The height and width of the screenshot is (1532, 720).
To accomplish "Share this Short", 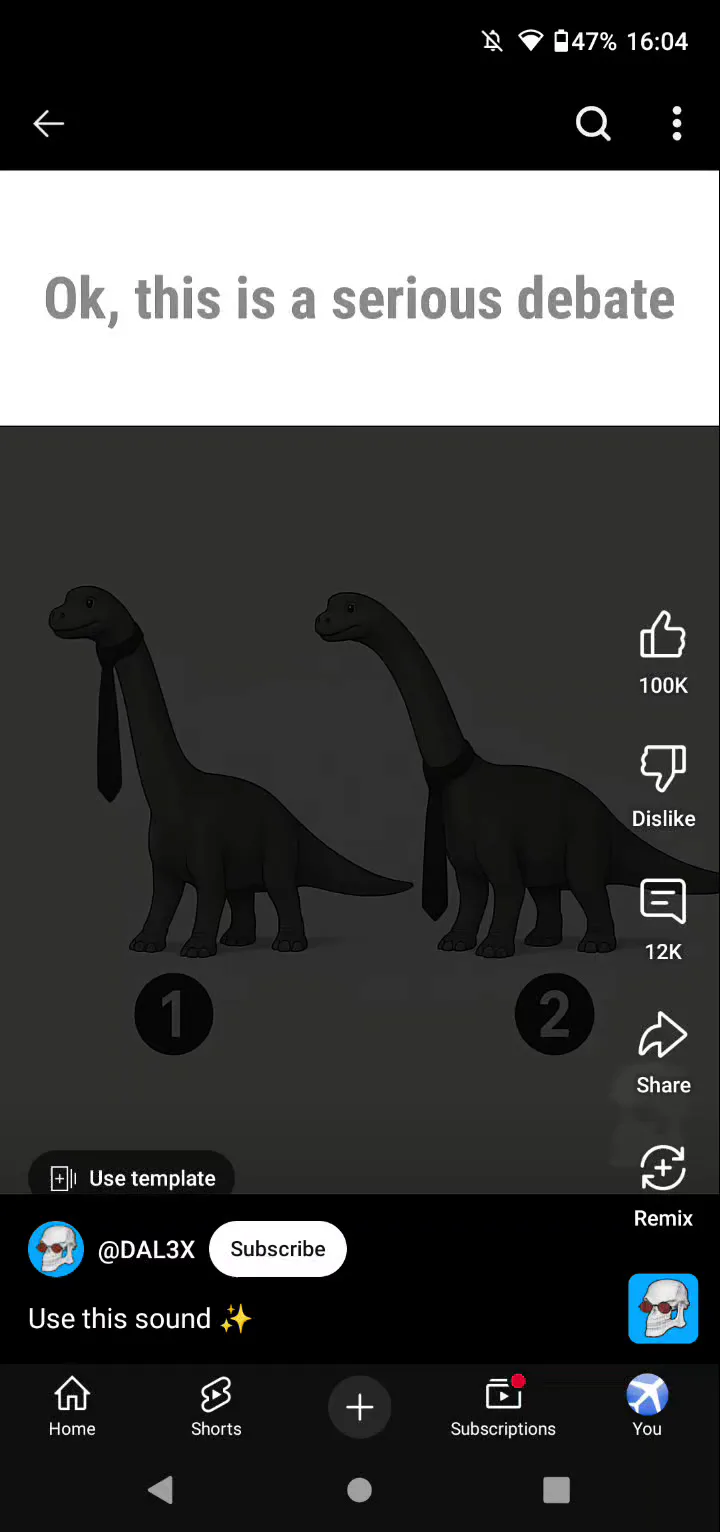I will 663,1035.
